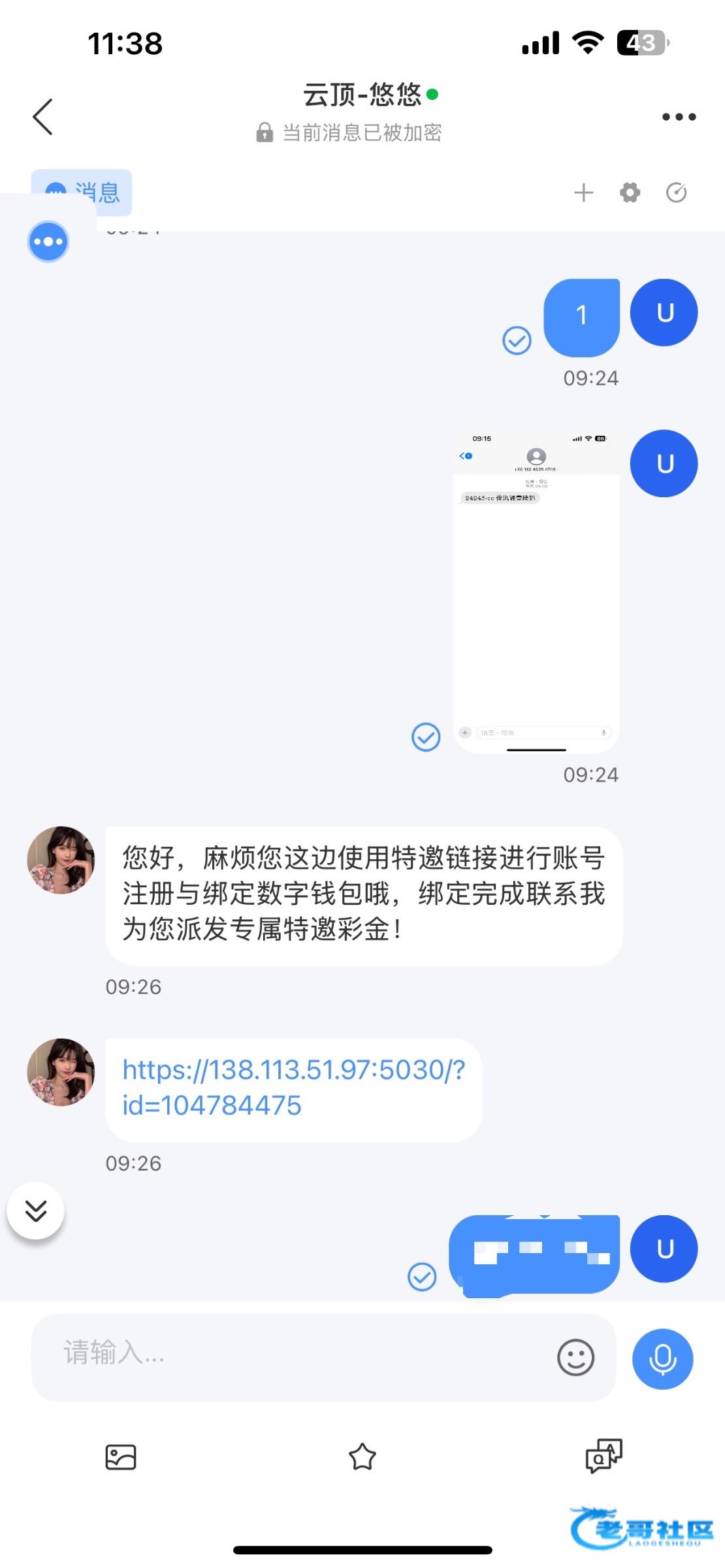Tap the plus icon in the toolbar
This screenshot has height=1568, width=725.
pyautogui.click(x=583, y=193)
